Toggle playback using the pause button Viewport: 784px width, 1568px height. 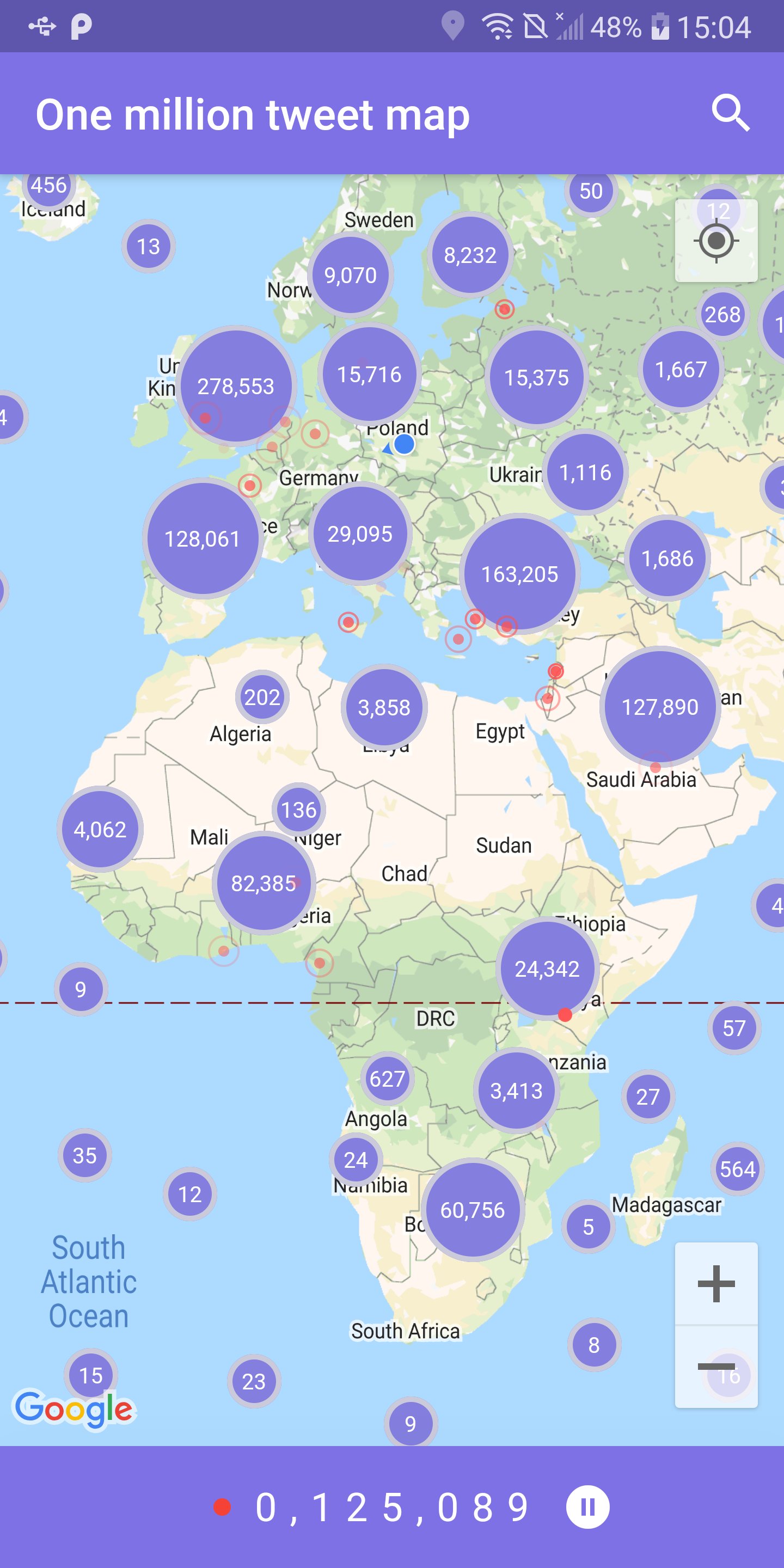coord(587,1506)
